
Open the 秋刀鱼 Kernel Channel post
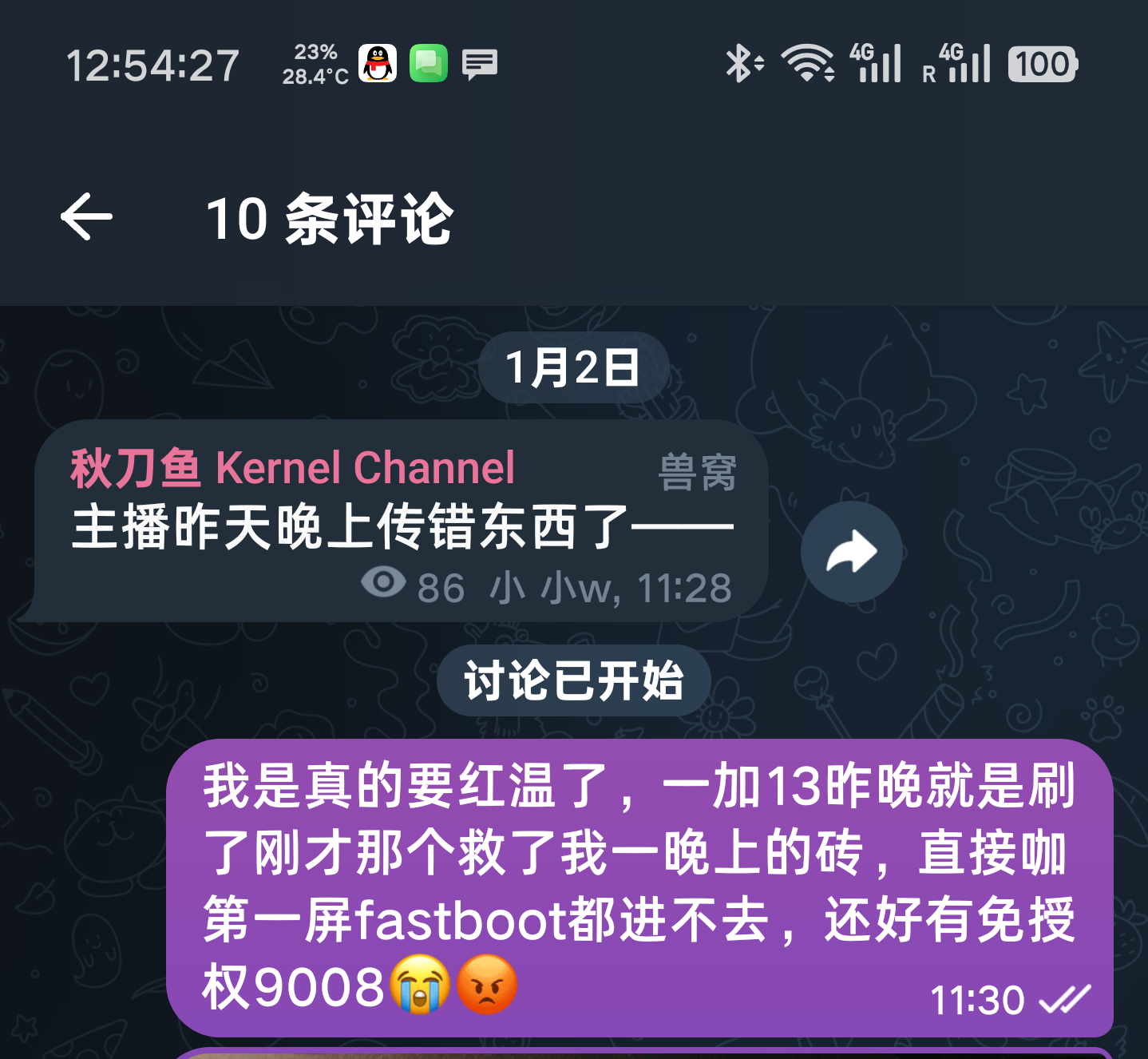click(x=399, y=526)
